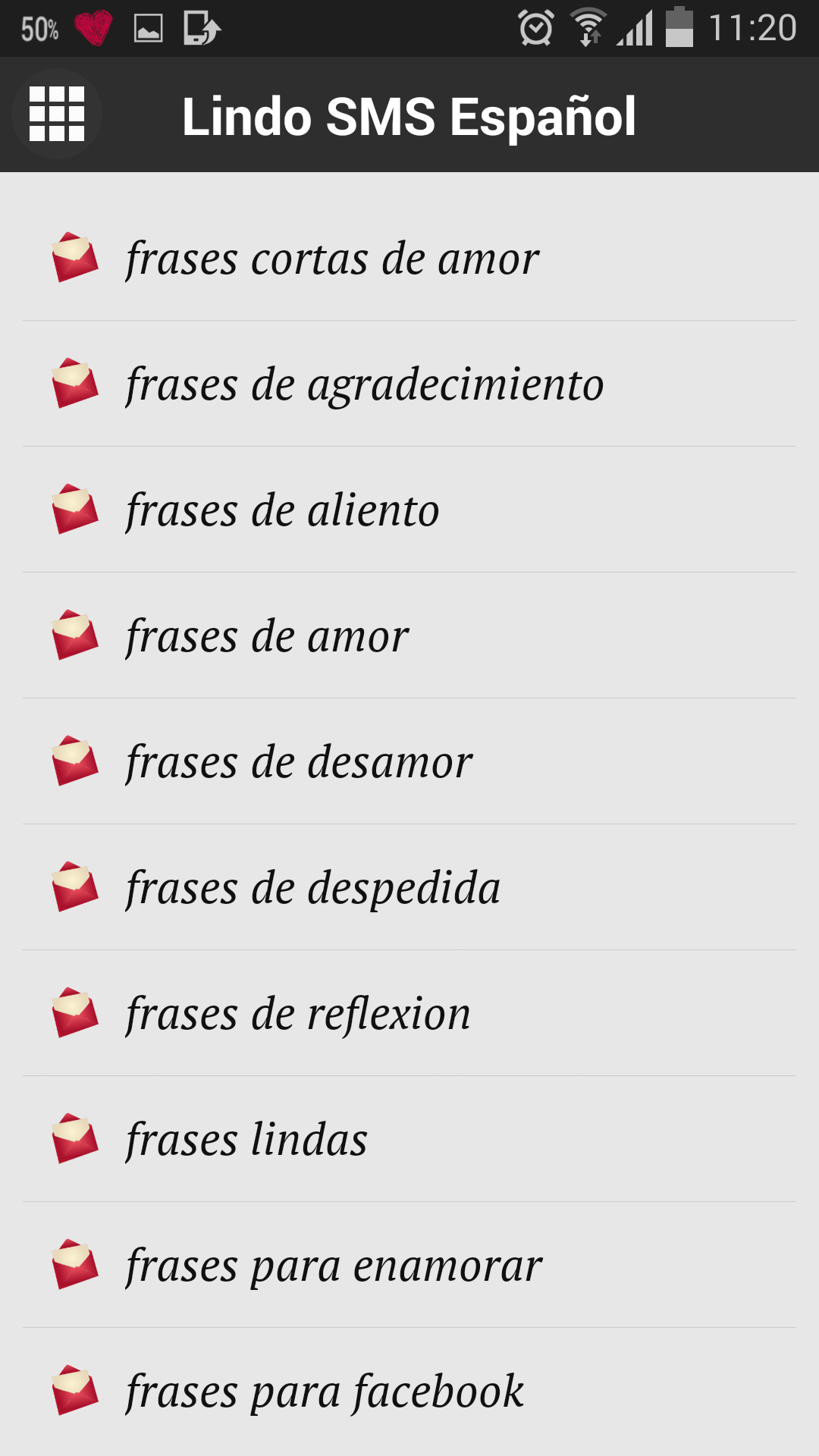Open the grid menu icon
This screenshot has width=819, height=1456.
tap(57, 114)
